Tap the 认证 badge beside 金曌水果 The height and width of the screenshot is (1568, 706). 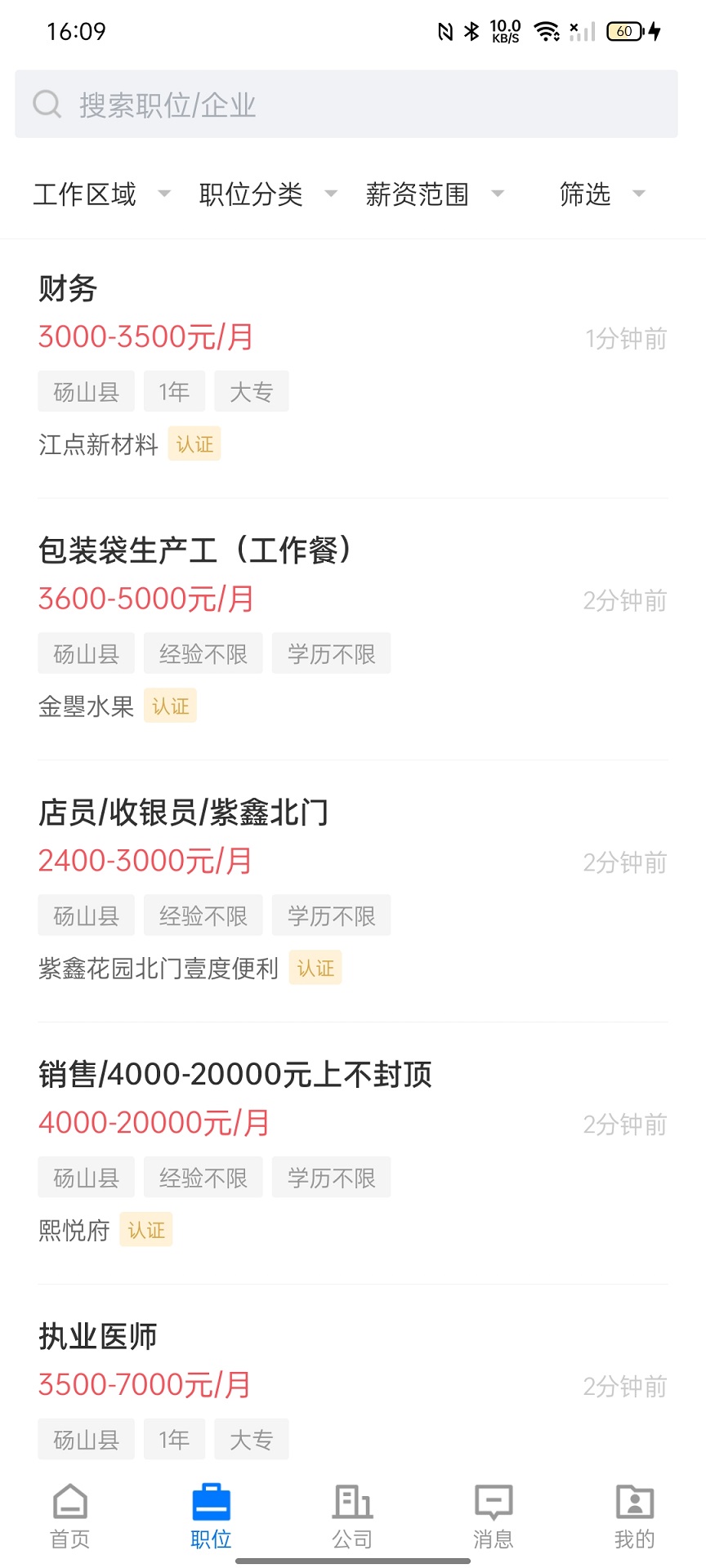(x=170, y=706)
